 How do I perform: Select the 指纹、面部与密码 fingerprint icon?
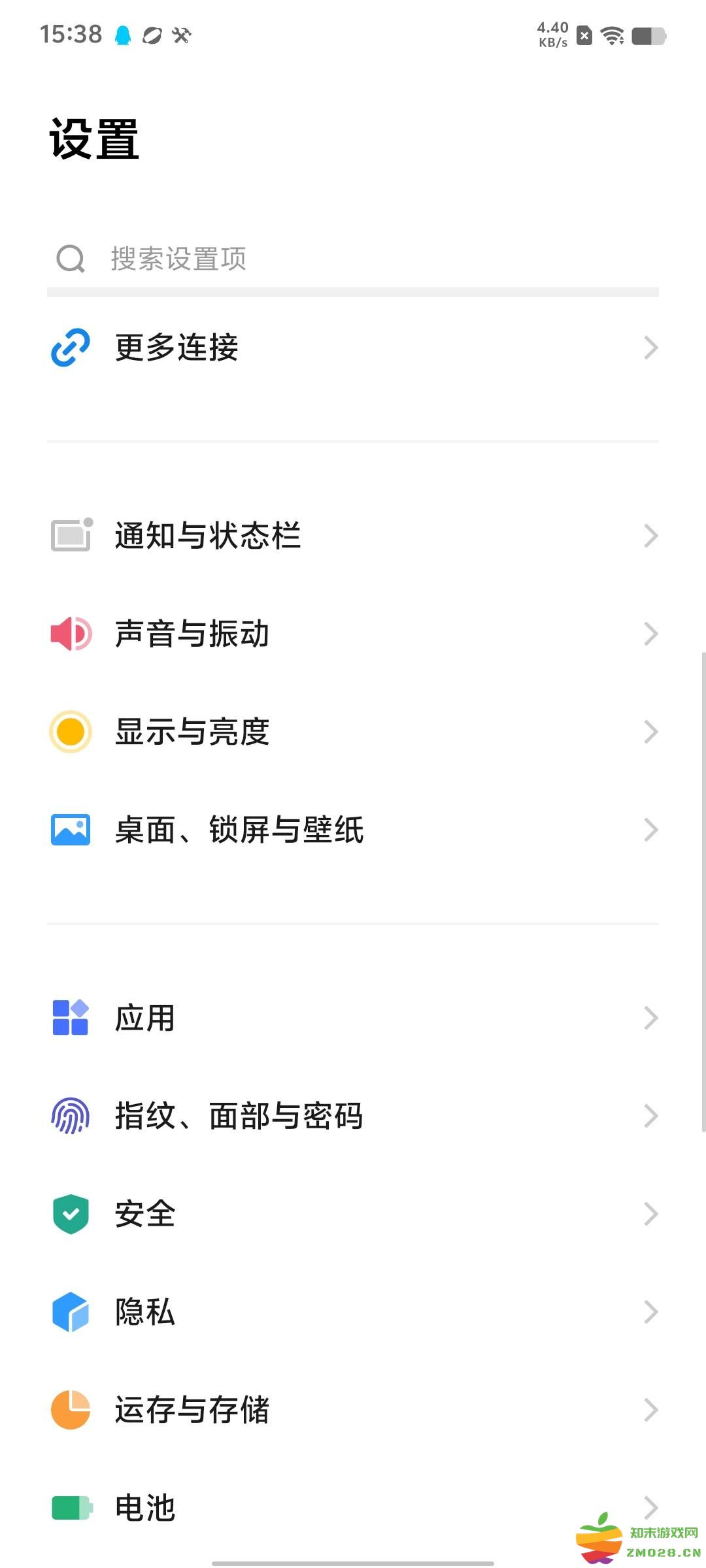pyautogui.click(x=70, y=1115)
